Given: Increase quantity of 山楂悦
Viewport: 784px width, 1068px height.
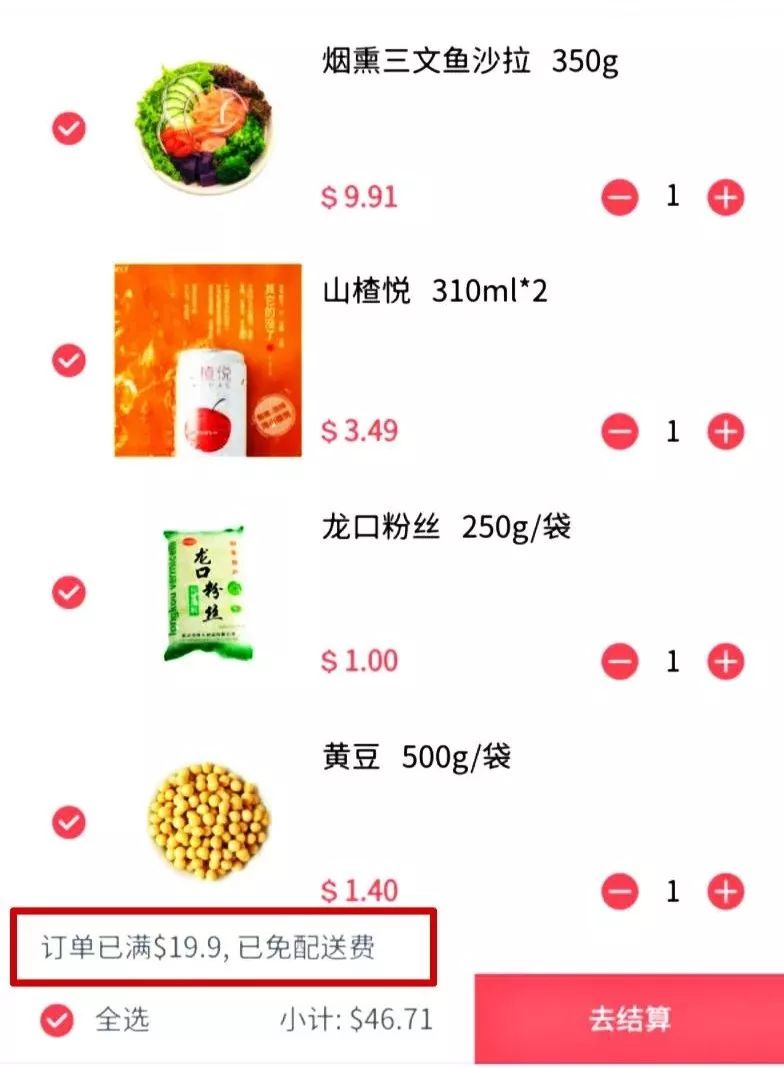Looking at the screenshot, I should pyautogui.click(x=725, y=432).
